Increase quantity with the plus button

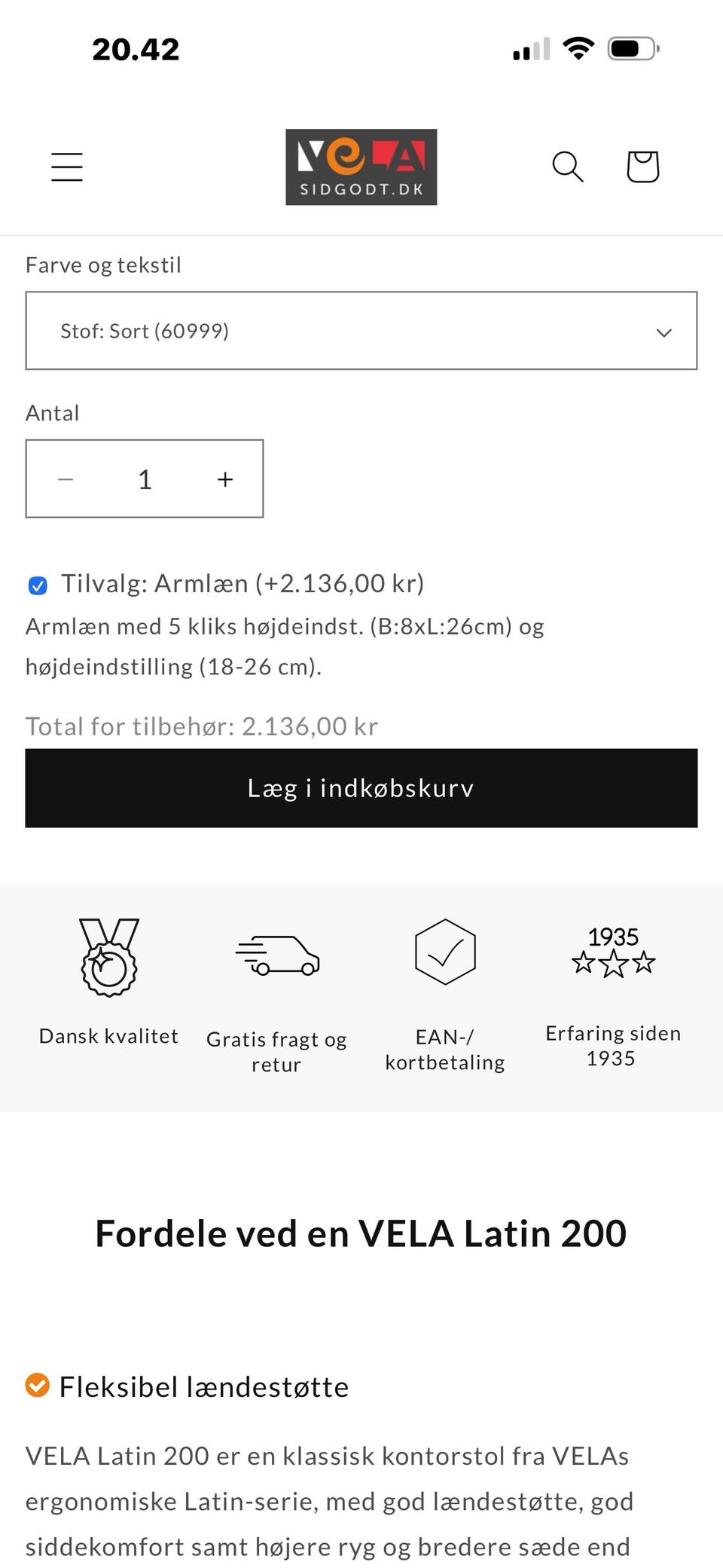point(225,479)
